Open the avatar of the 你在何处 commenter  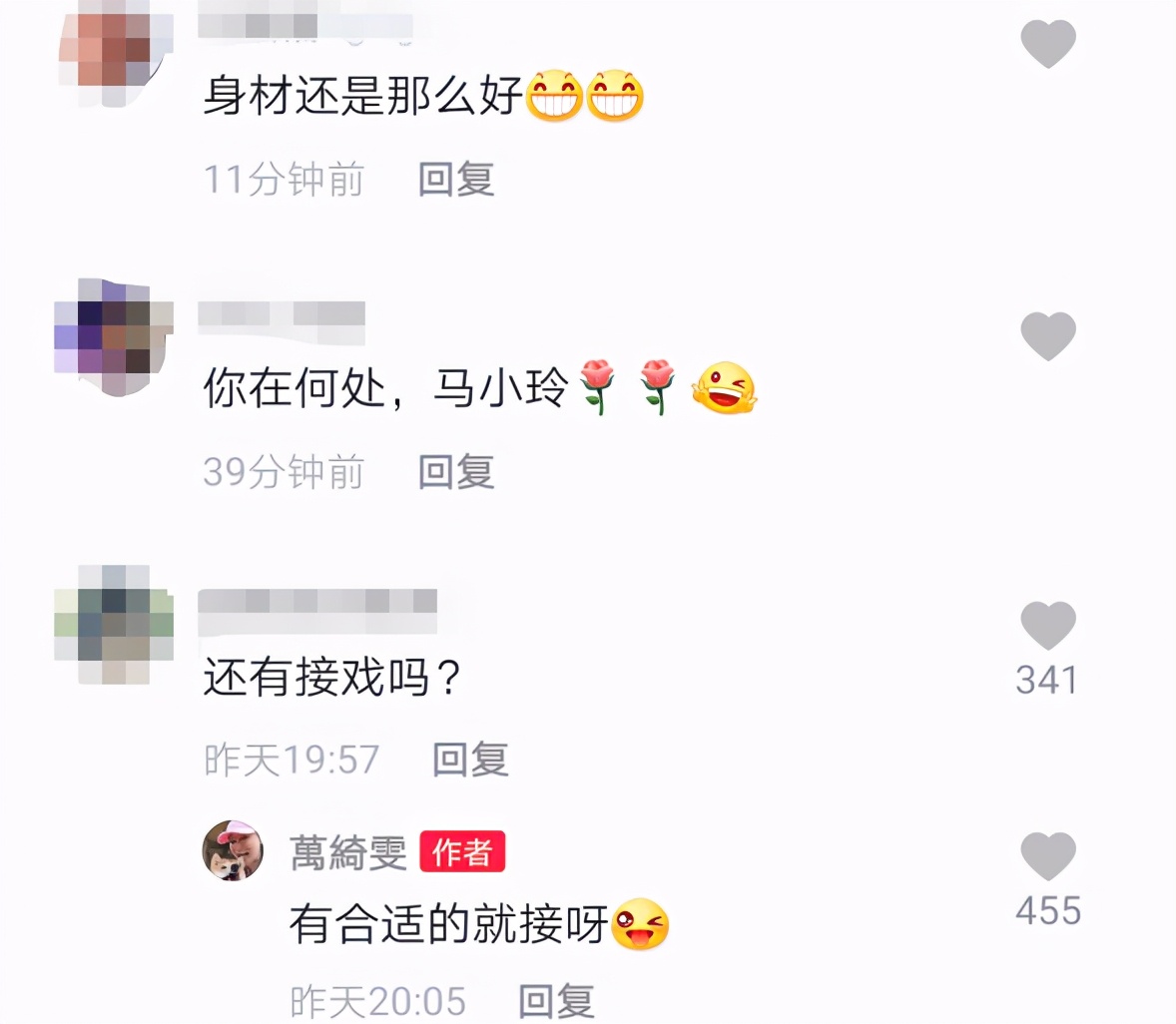(x=113, y=336)
